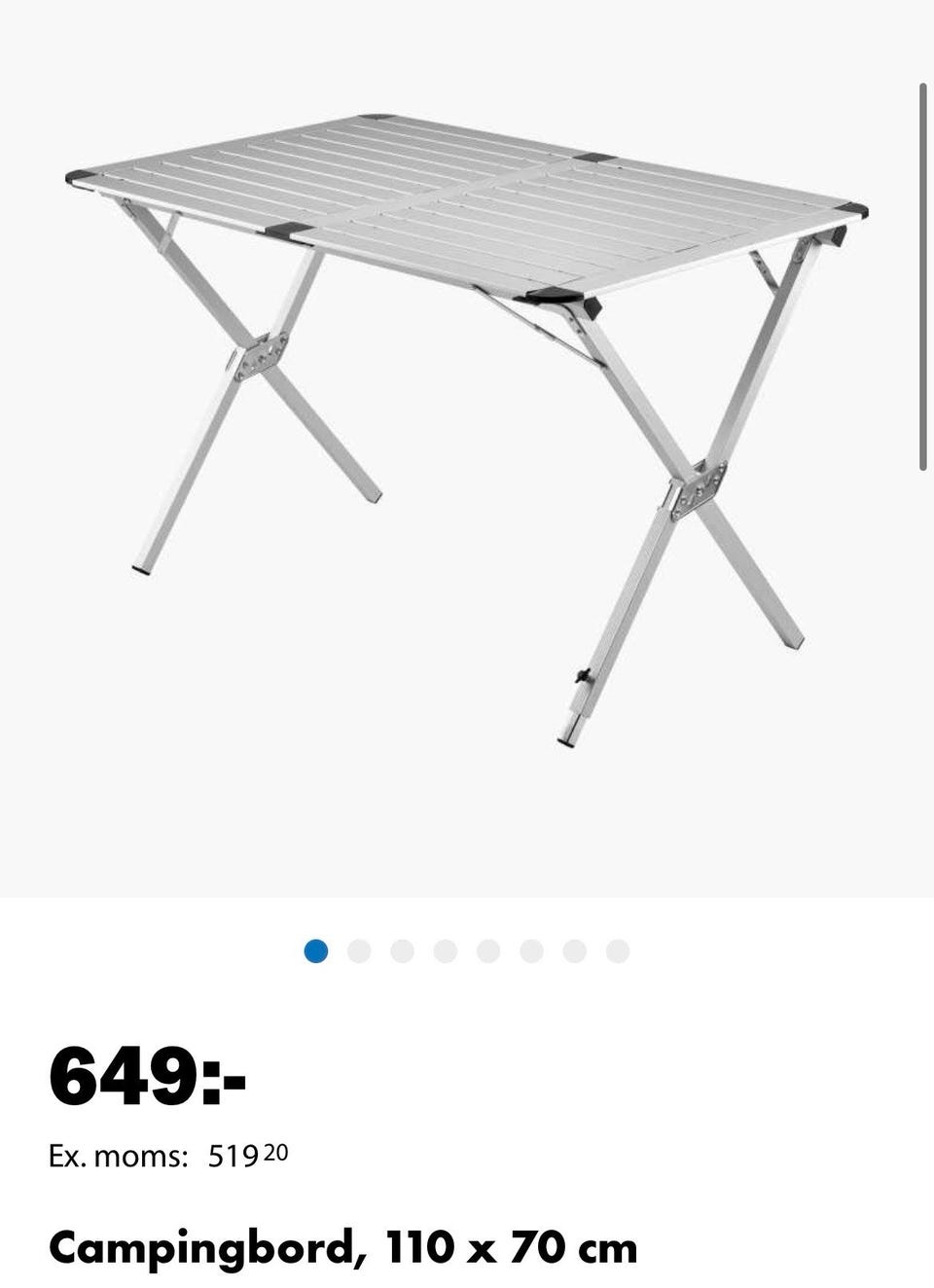This screenshot has width=934, height=1288.
Task: Select the last image indicator dot
Action: [618, 951]
